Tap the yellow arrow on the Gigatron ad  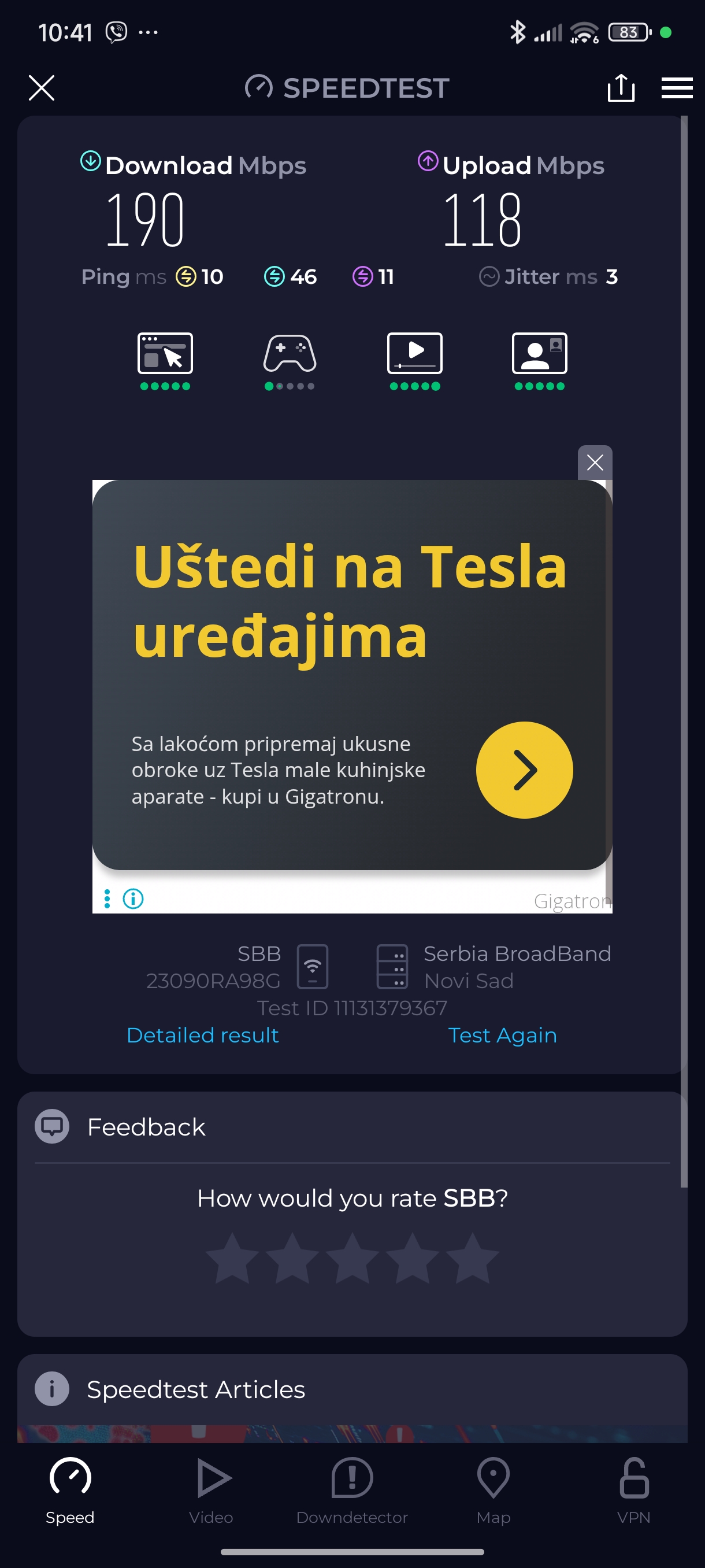click(524, 770)
